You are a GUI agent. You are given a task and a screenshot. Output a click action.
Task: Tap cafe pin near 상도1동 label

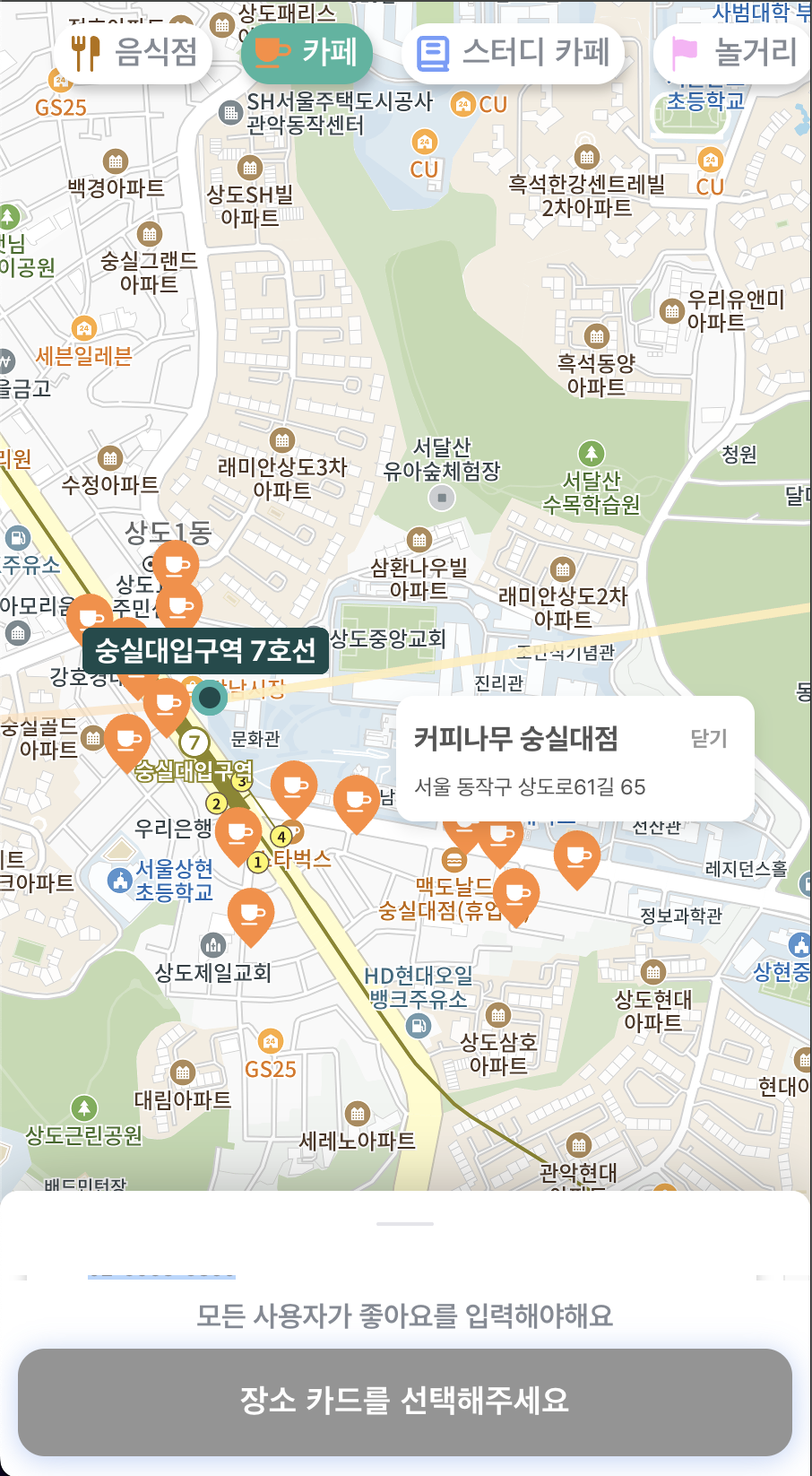click(x=176, y=564)
